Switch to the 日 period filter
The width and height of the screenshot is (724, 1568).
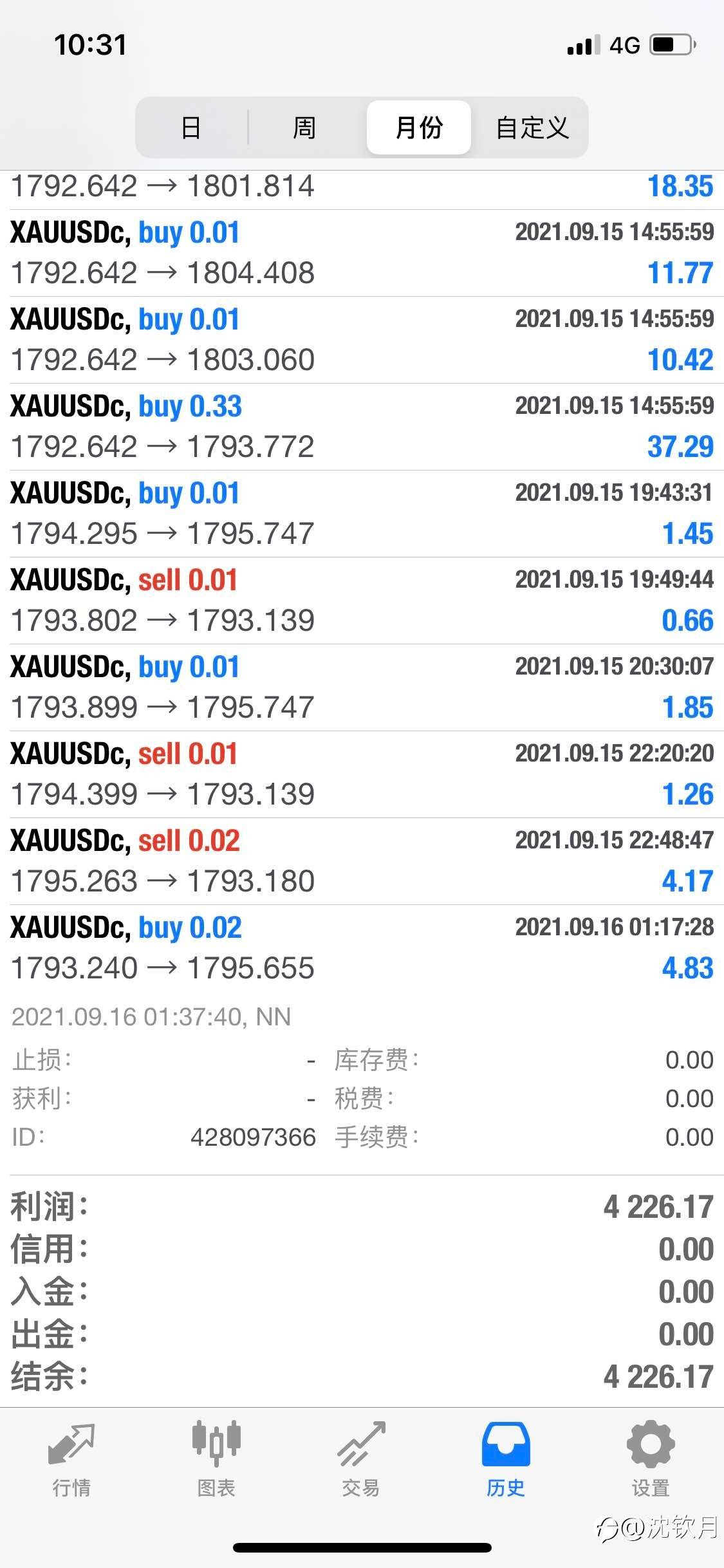191,127
